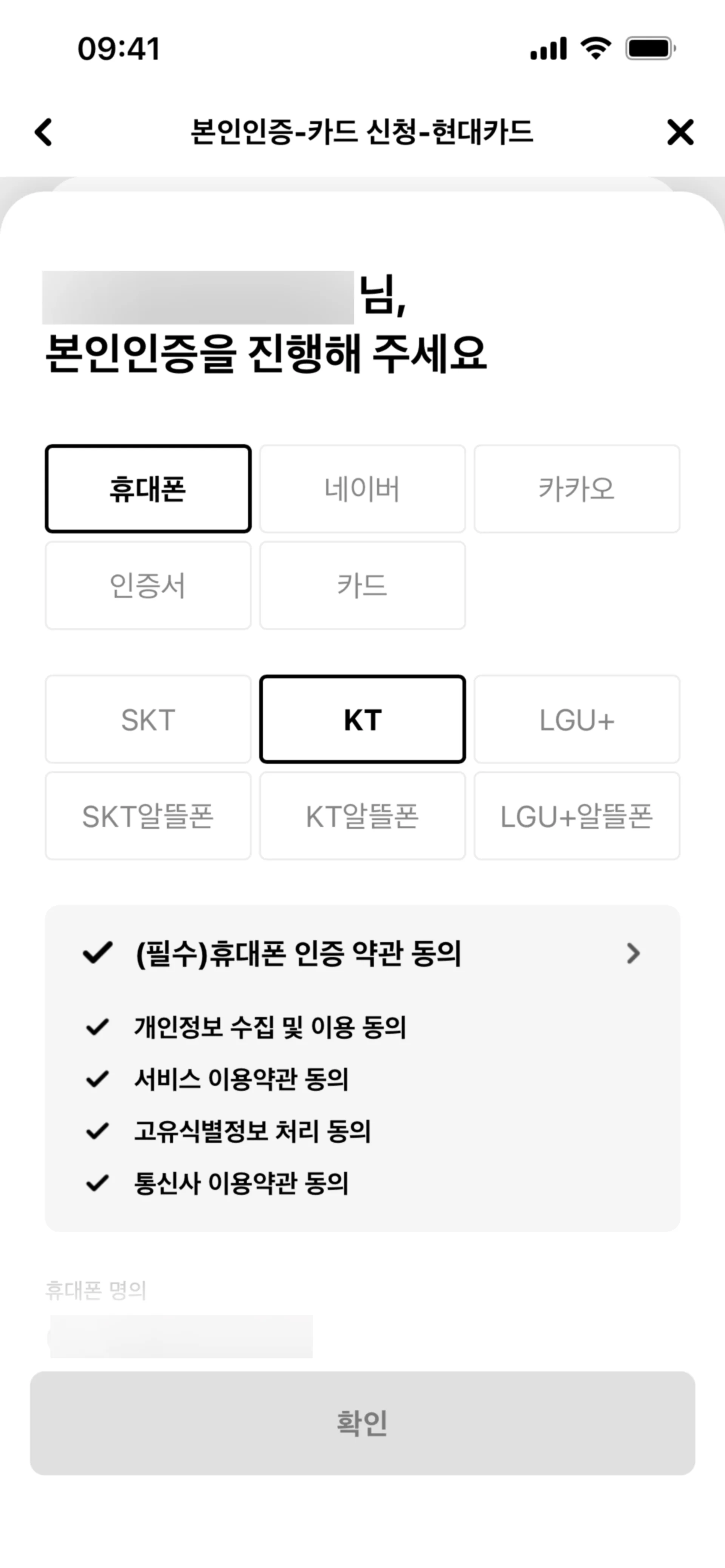725x1568 pixels.
Task: Toggle 개인정보 수집 및 이용 동의
Action: (x=97, y=1028)
